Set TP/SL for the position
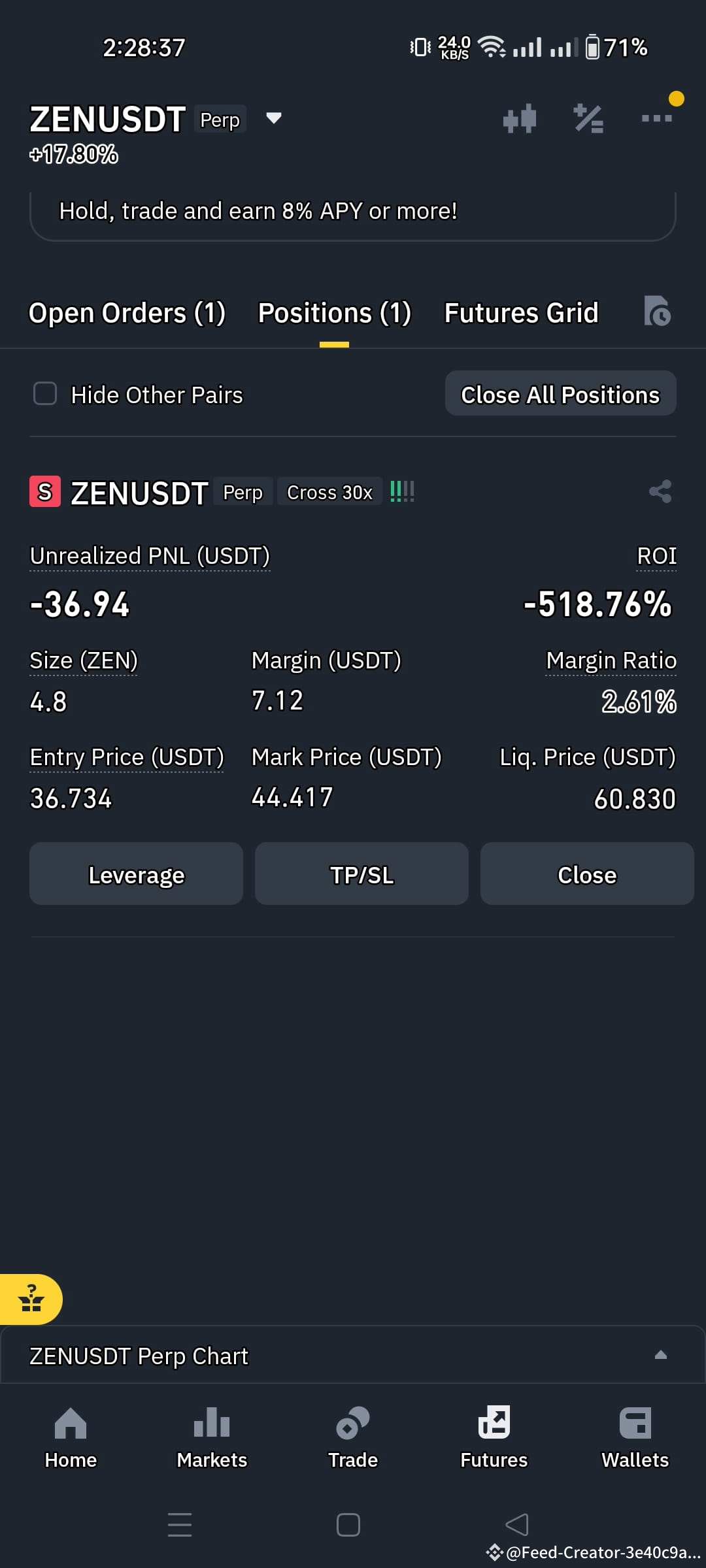This screenshot has height=1568, width=706. coord(361,874)
